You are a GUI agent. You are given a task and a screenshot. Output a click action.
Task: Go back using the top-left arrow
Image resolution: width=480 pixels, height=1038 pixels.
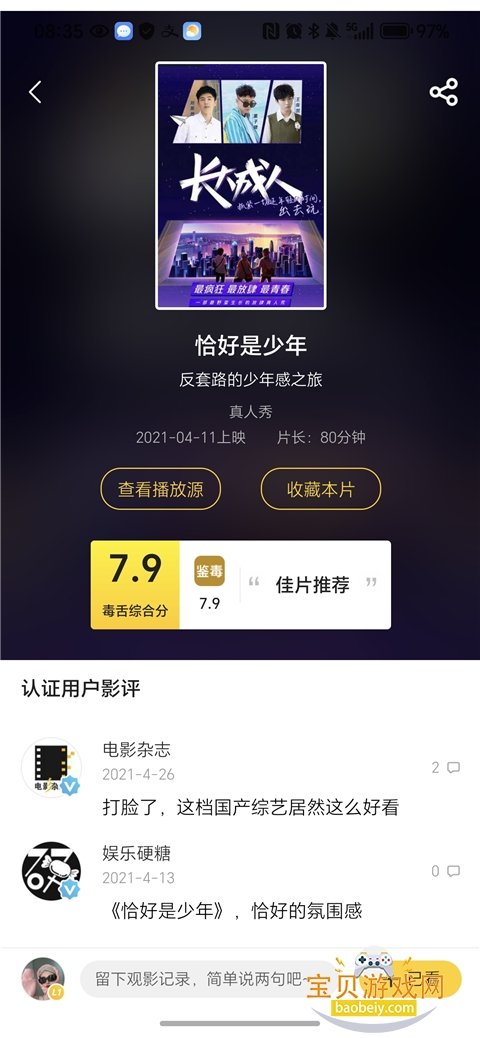[35, 92]
